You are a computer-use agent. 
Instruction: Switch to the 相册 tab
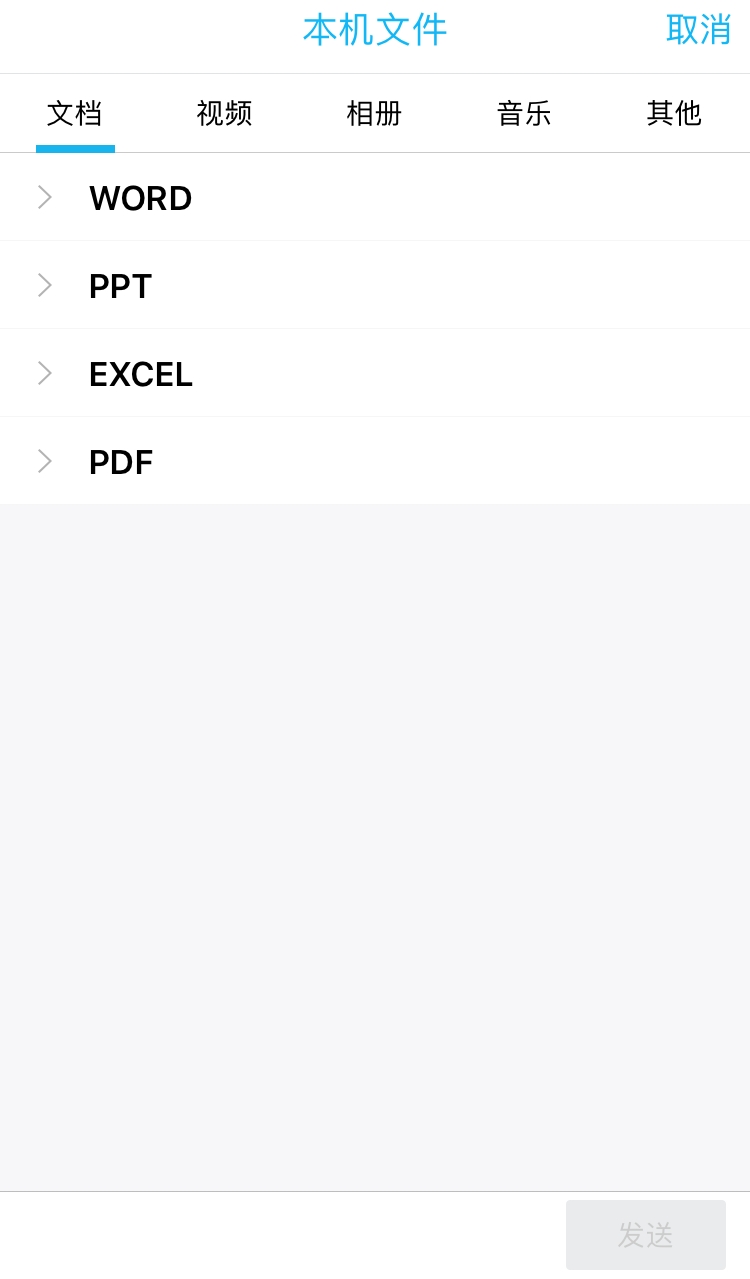click(374, 114)
